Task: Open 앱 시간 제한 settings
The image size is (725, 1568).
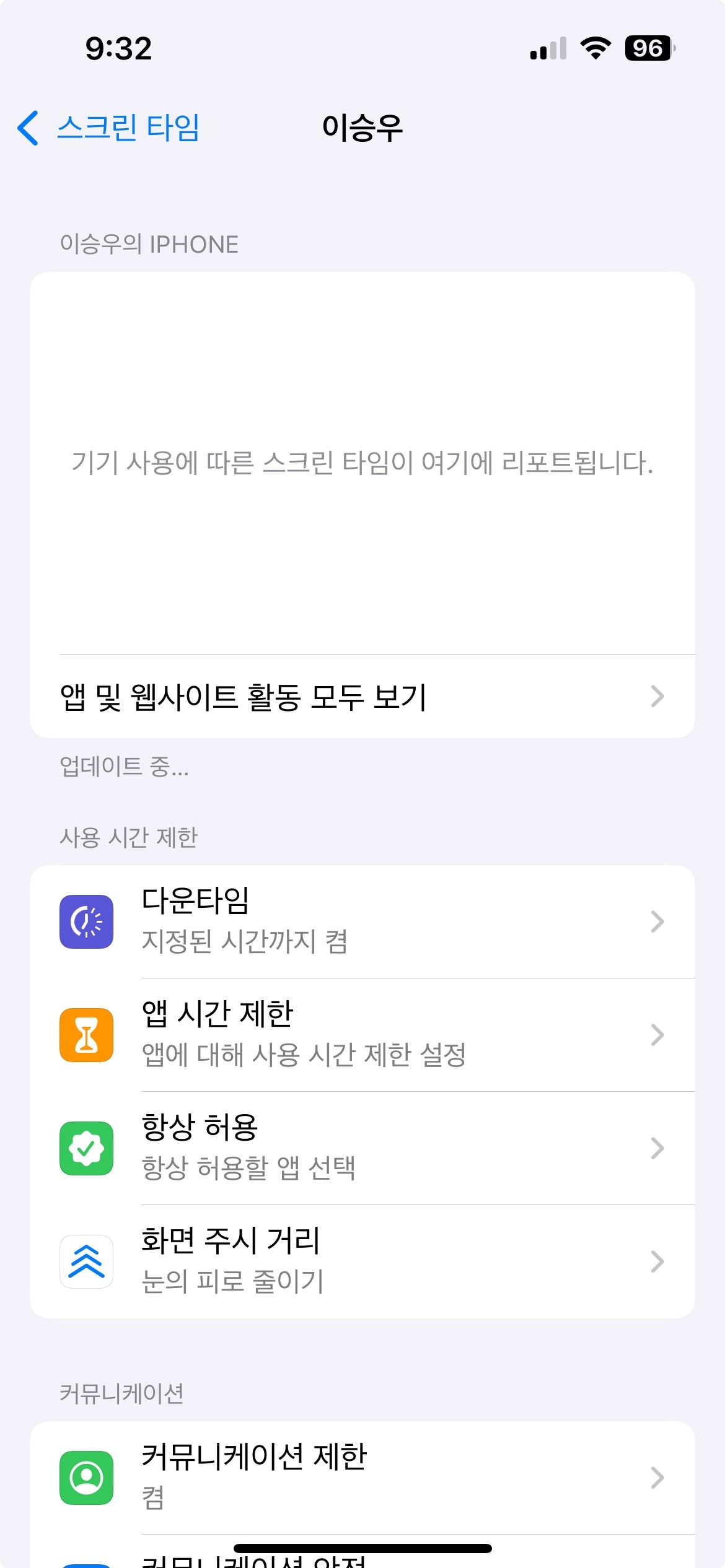Action: click(362, 1035)
